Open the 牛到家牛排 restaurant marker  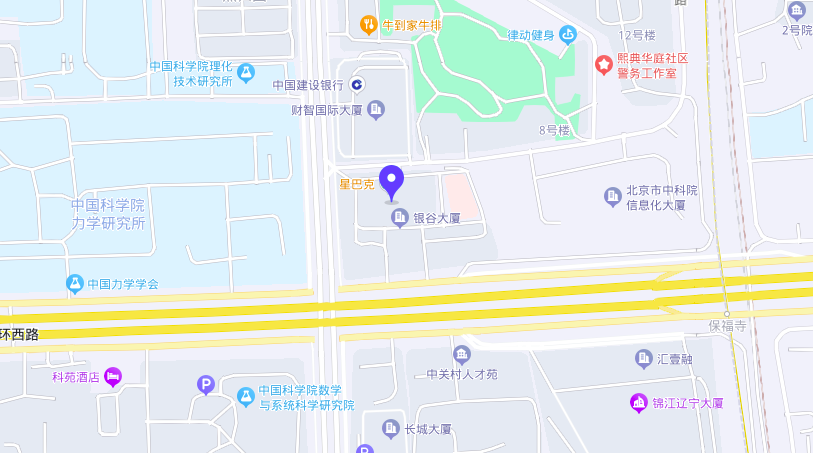pyautogui.click(x=368, y=23)
